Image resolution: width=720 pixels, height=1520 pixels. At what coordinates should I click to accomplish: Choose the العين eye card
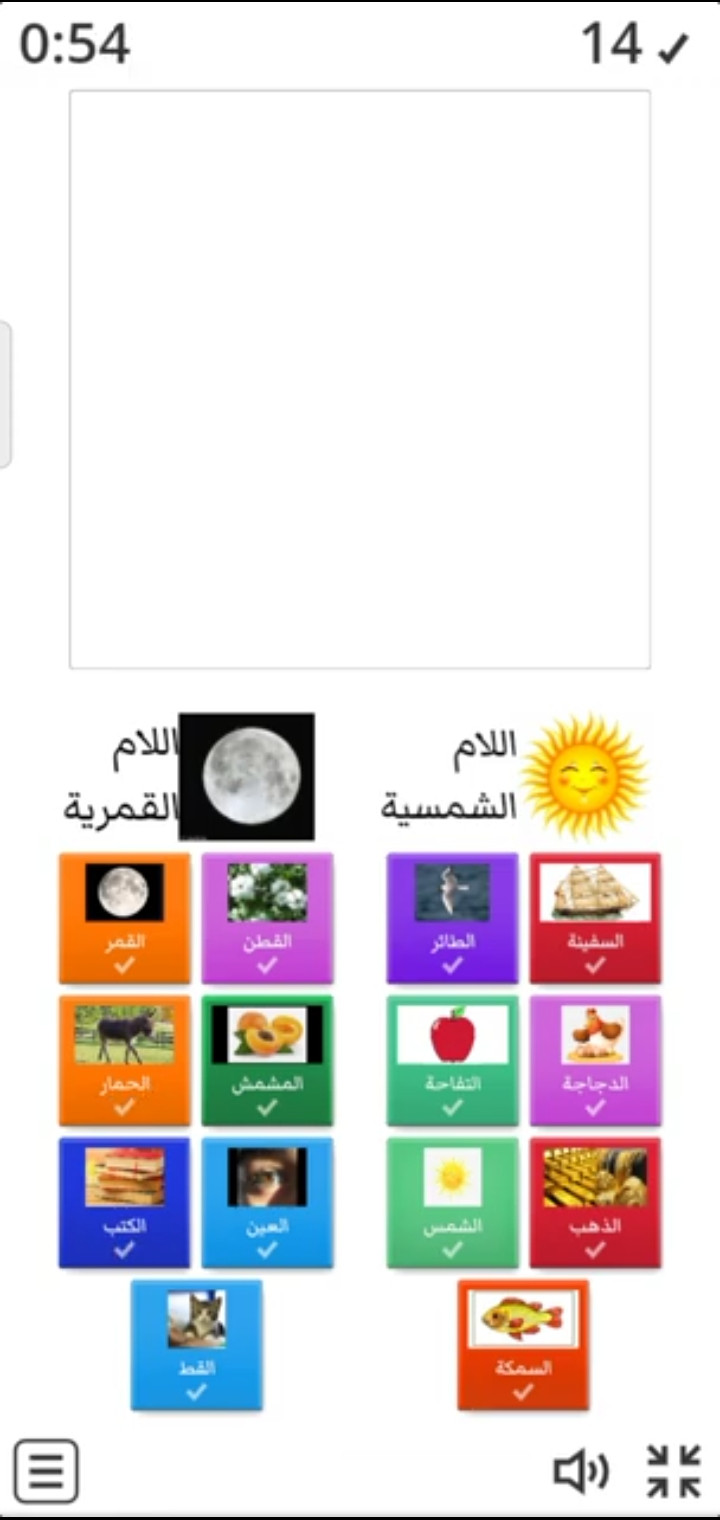[267, 1202]
